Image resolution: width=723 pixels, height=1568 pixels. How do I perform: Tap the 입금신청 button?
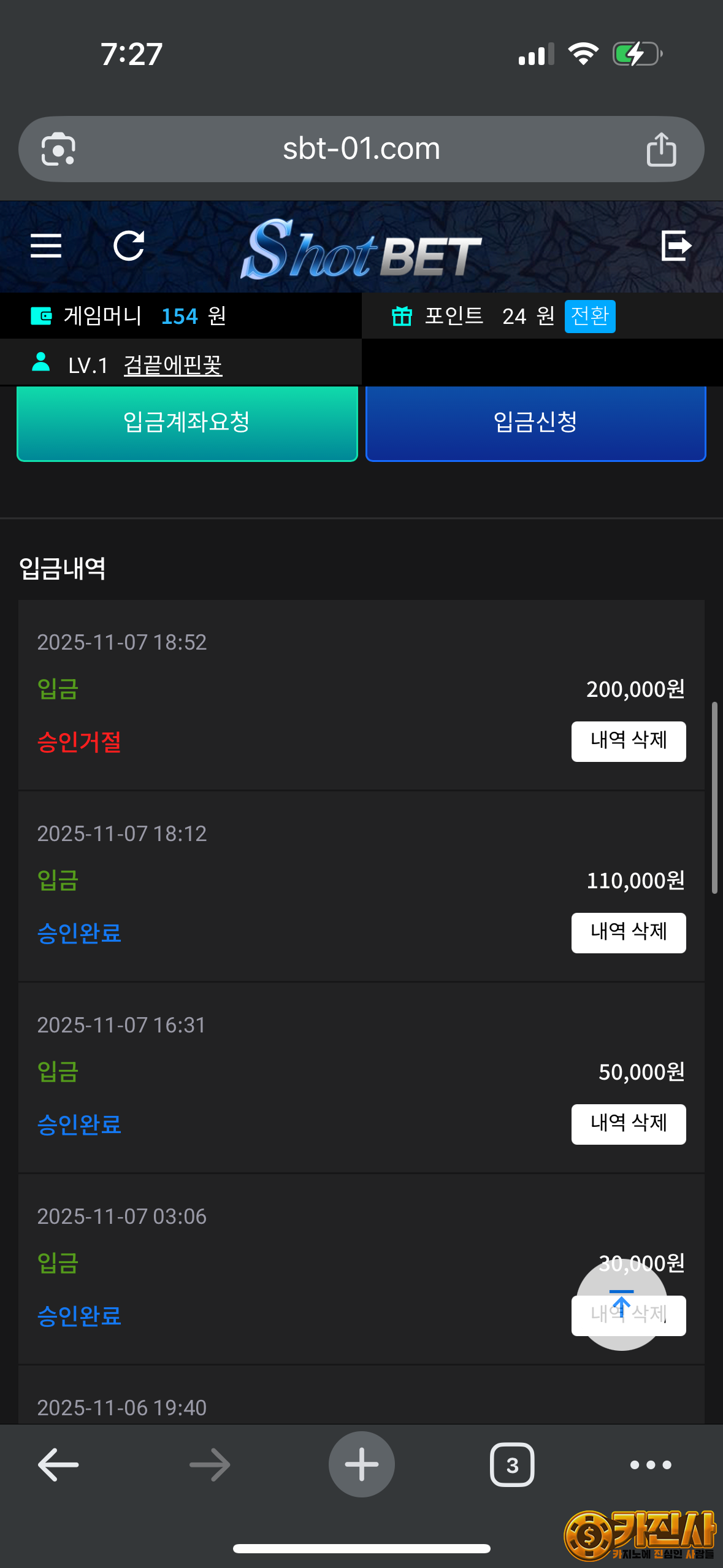[x=535, y=423]
